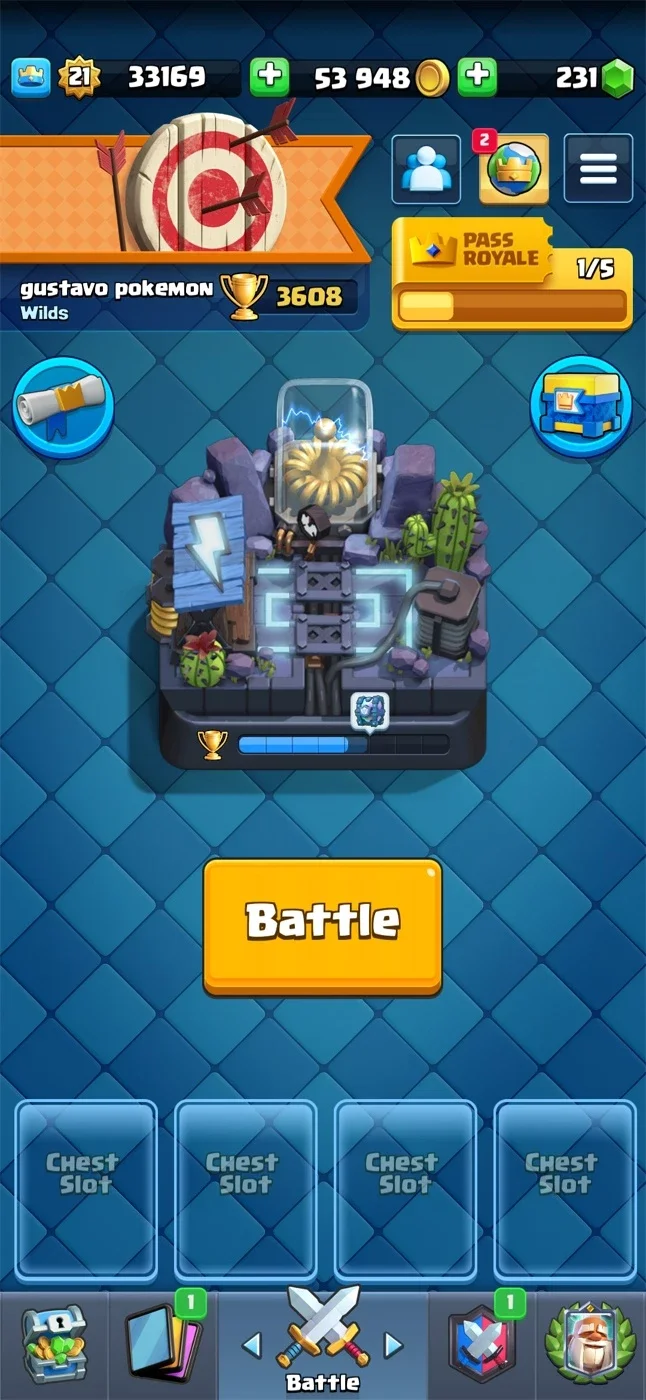The height and width of the screenshot is (1400, 646).
Task: Tap the crown icon in the top bar
Action: 30,77
